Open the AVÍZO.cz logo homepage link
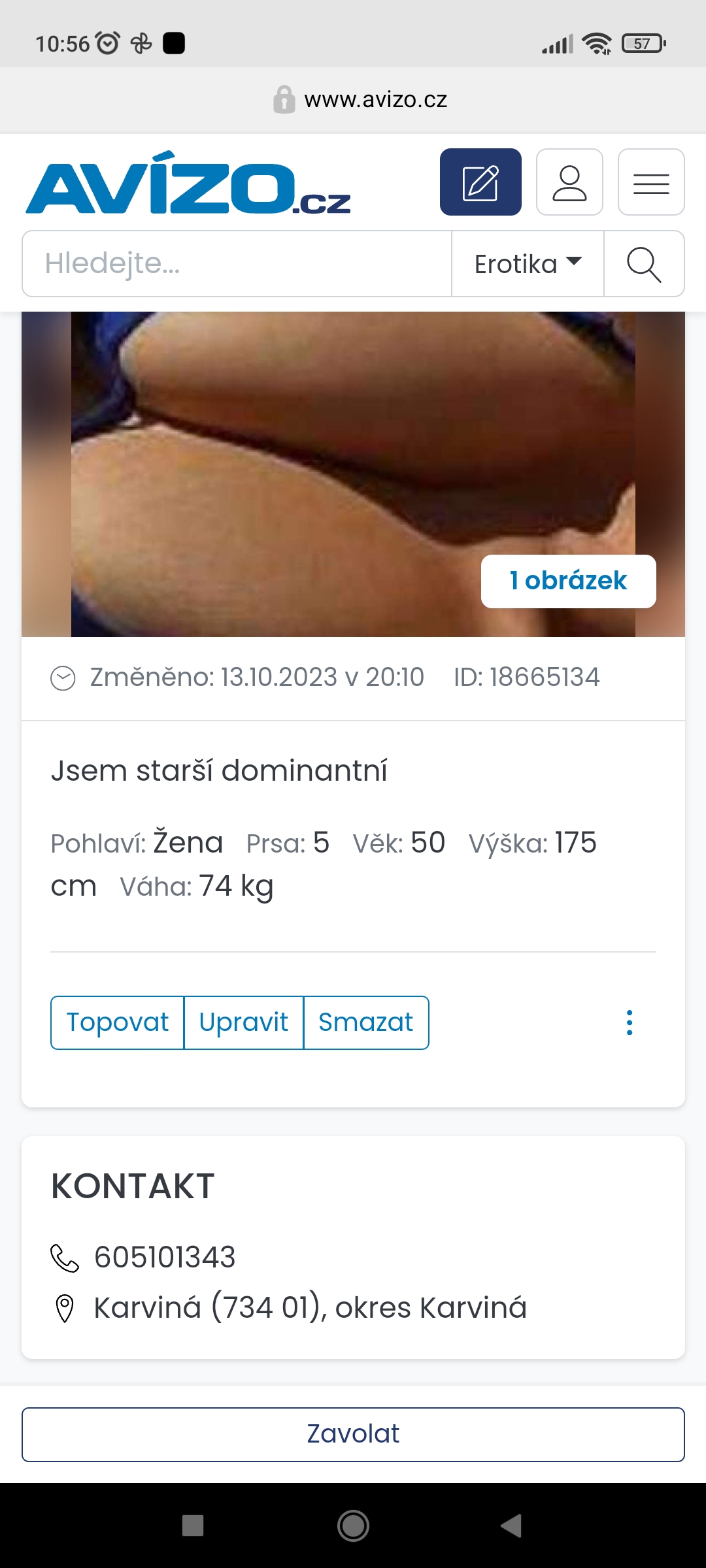706x1568 pixels. coord(188,184)
